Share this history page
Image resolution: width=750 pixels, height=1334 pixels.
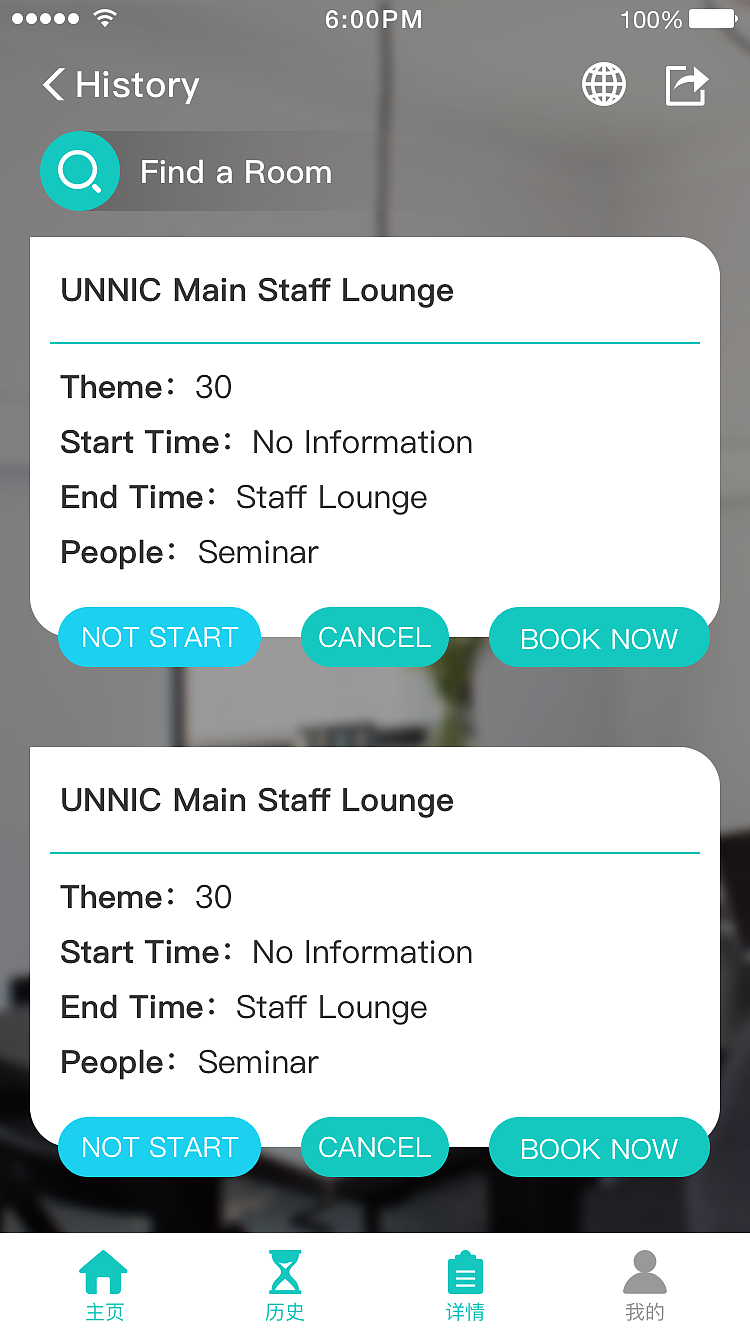(x=687, y=85)
